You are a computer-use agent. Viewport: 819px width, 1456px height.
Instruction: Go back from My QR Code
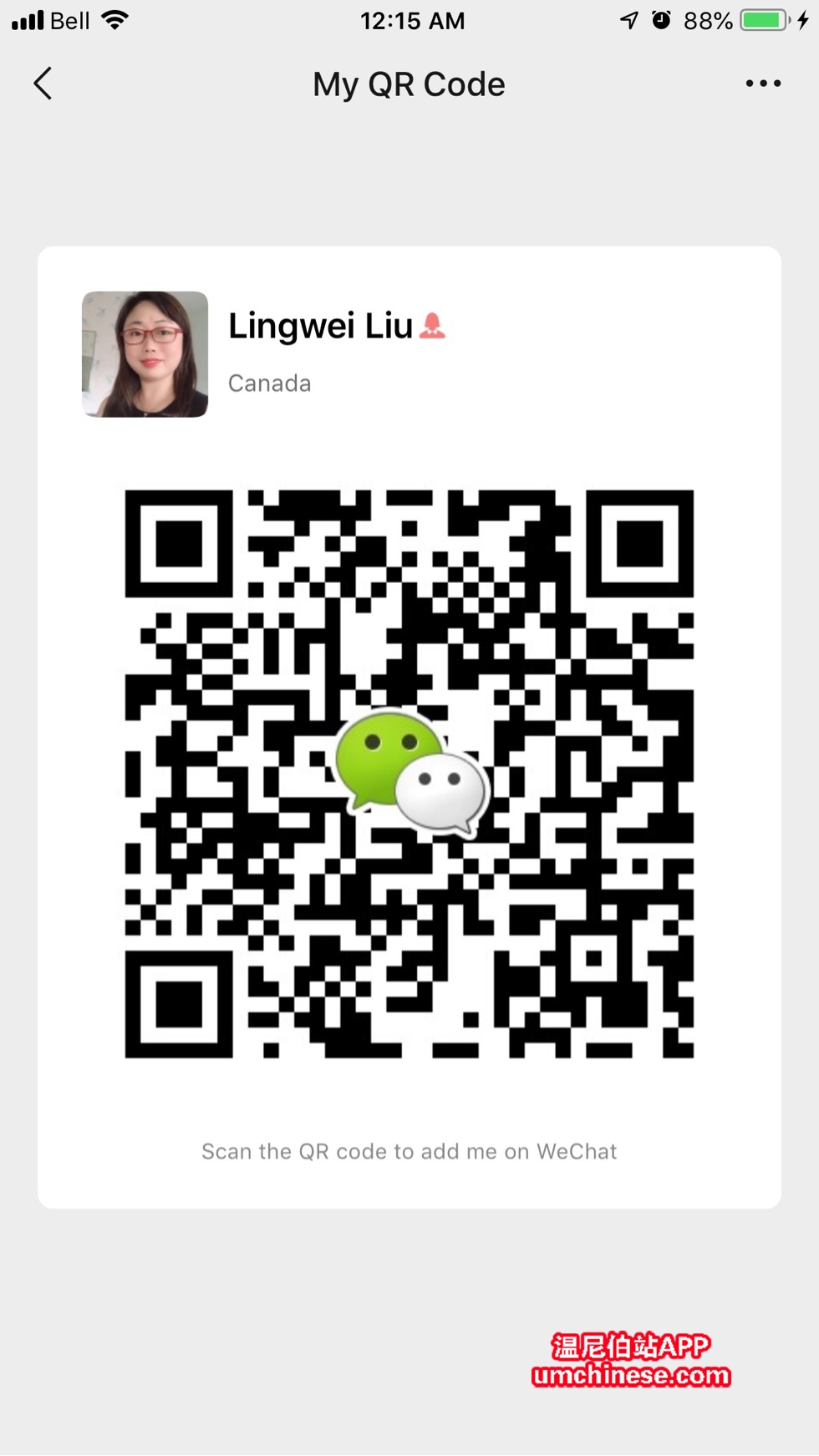pyautogui.click(x=43, y=84)
